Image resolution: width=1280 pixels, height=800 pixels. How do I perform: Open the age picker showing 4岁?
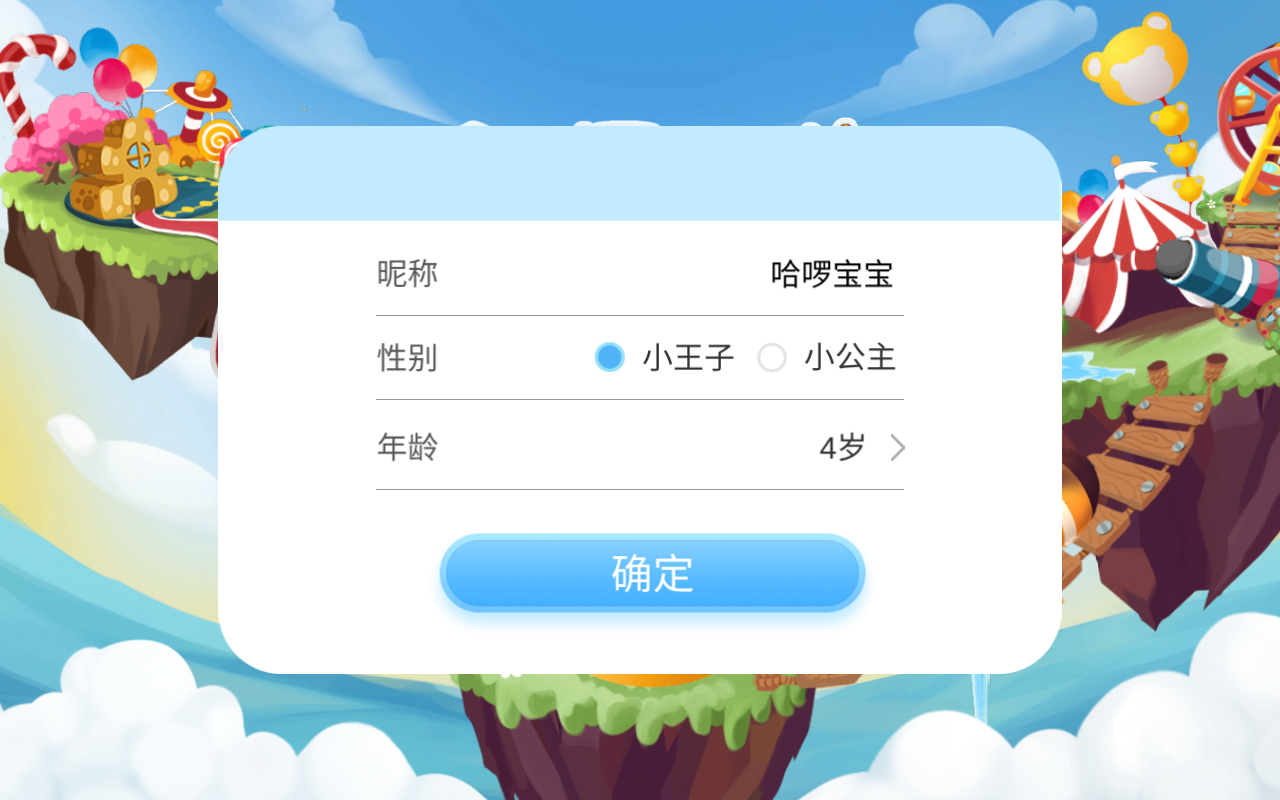click(860, 448)
